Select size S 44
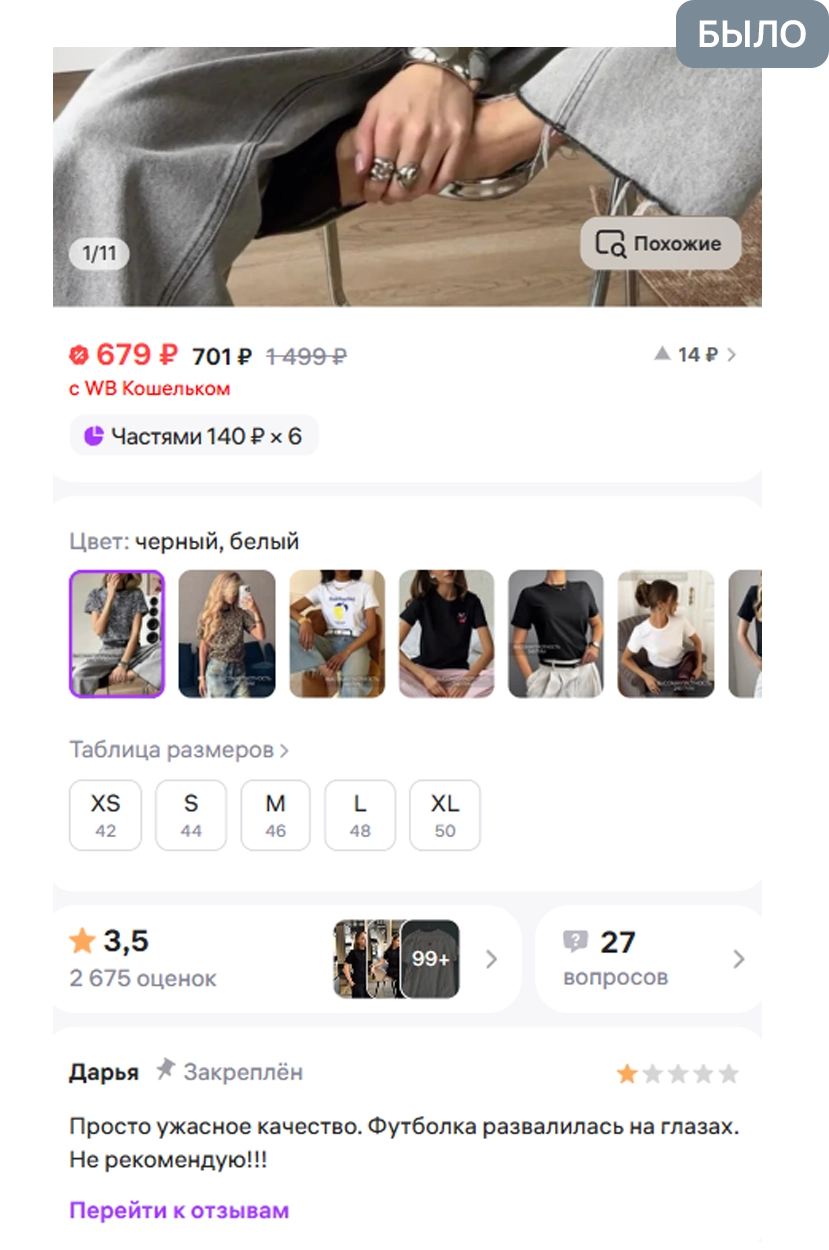 191,815
